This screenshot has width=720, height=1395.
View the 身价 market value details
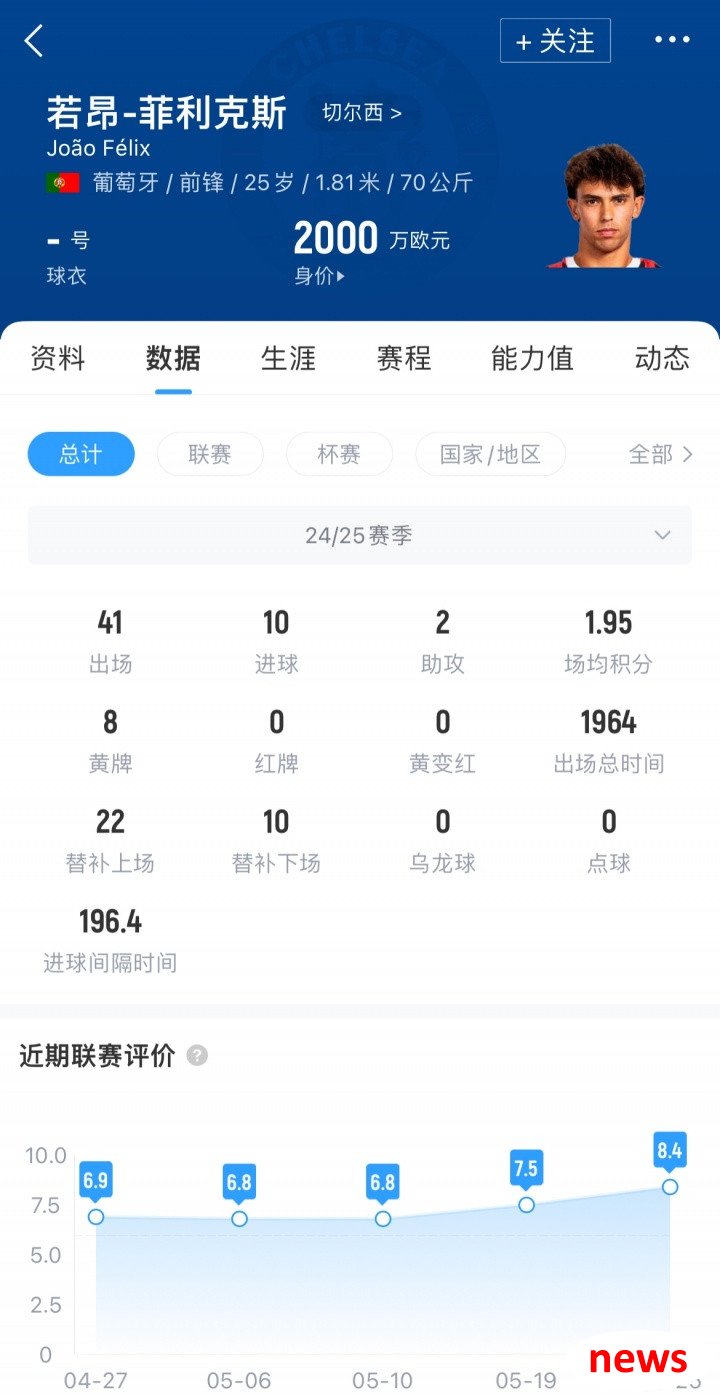coord(320,276)
